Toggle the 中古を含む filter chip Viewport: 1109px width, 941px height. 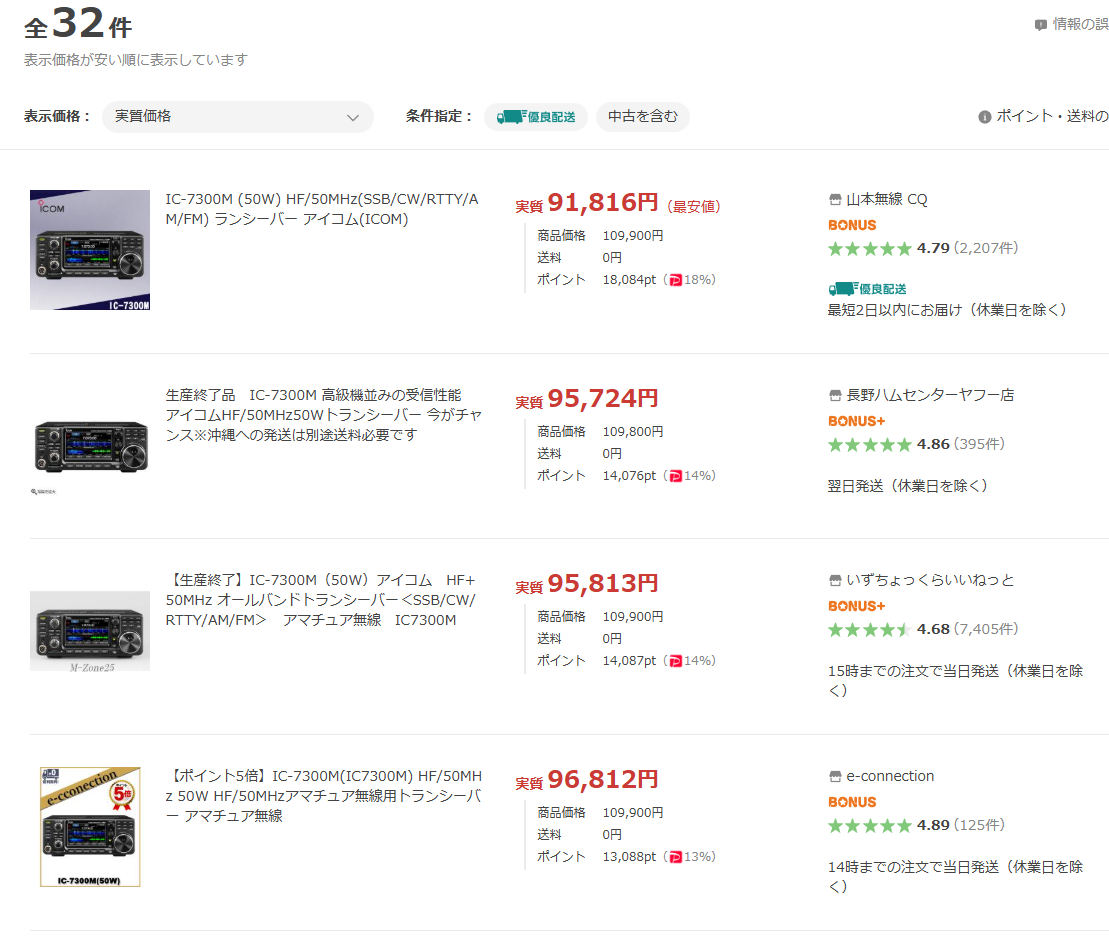642,117
